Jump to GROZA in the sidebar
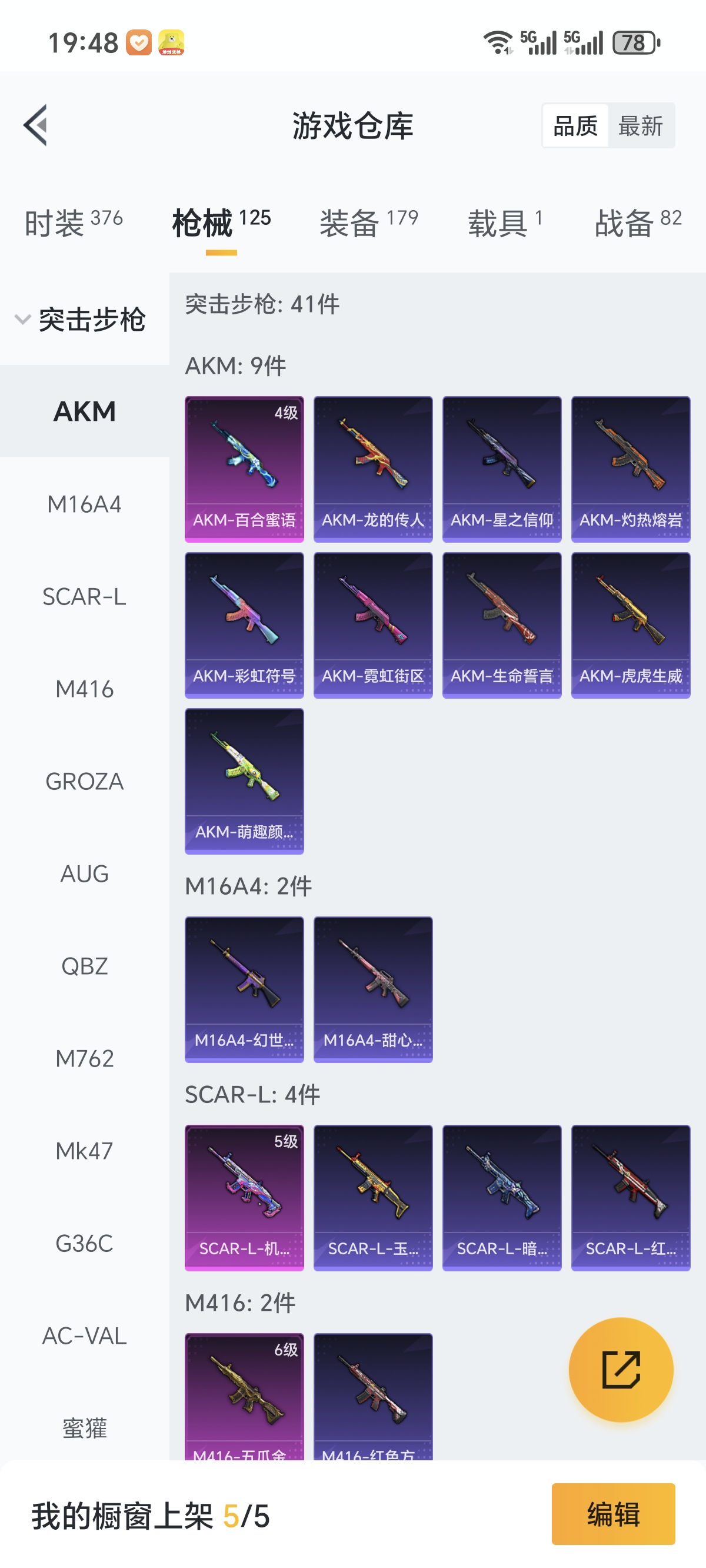The image size is (706, 1568). pos(85,782)
